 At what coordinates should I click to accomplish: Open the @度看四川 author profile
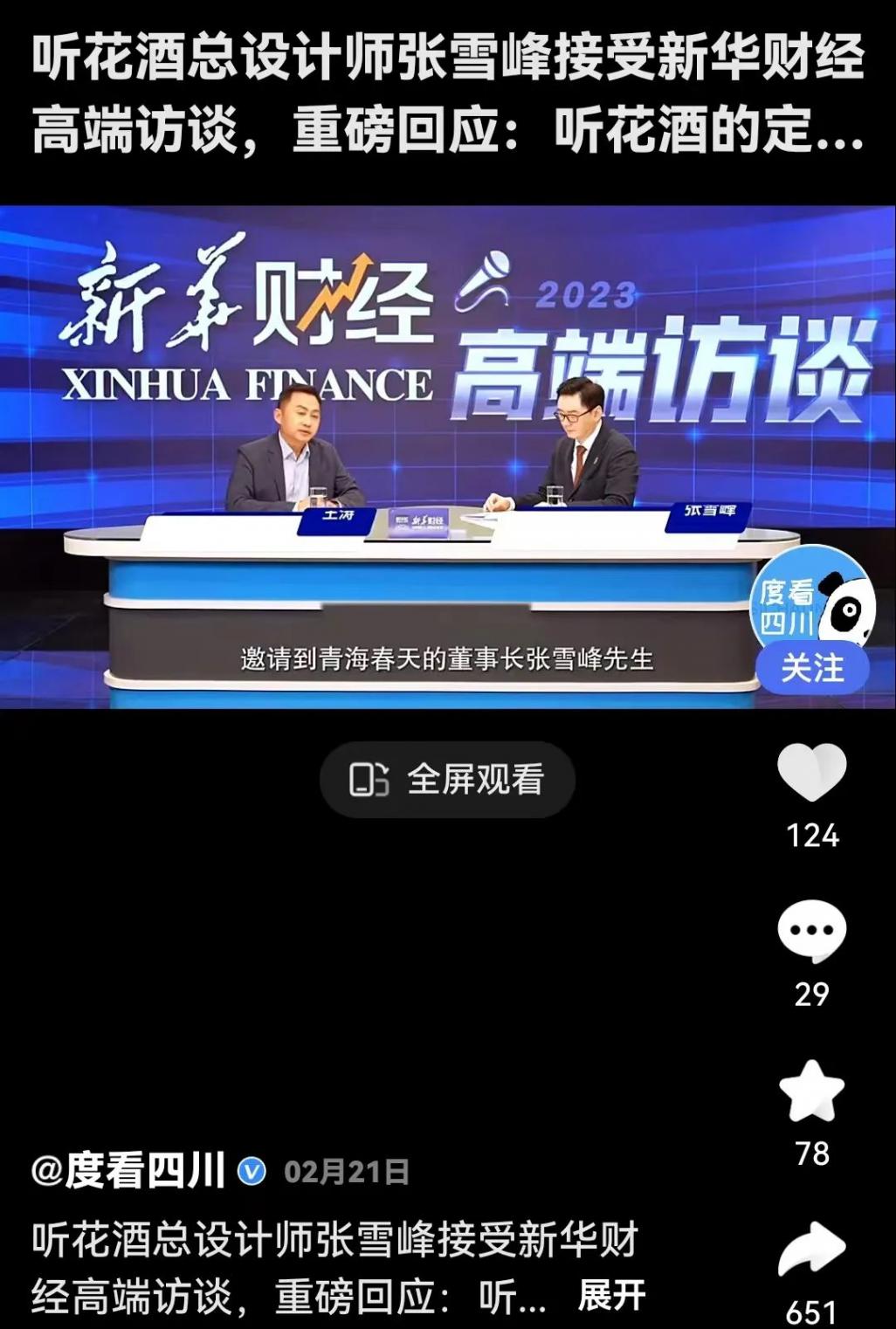[x=129, y=1171]
